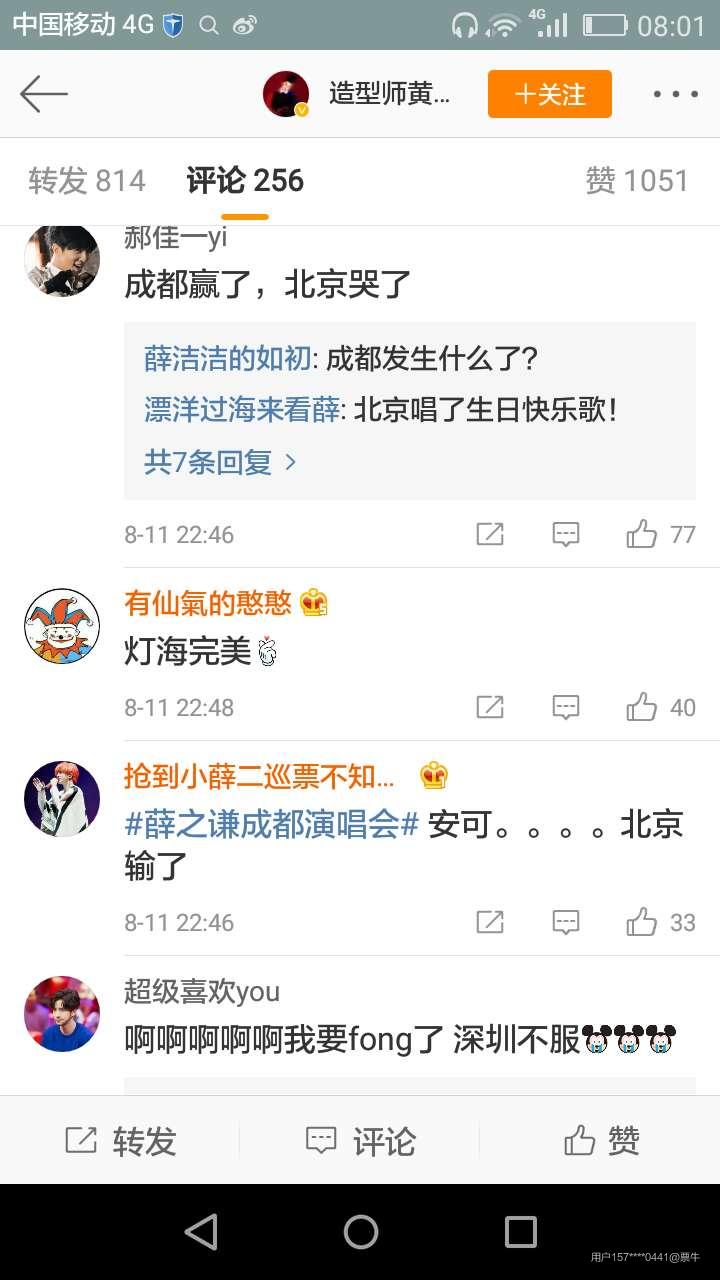Tap 赞 in the bottom bar

pyautogui.click(x=601, y=1141)
